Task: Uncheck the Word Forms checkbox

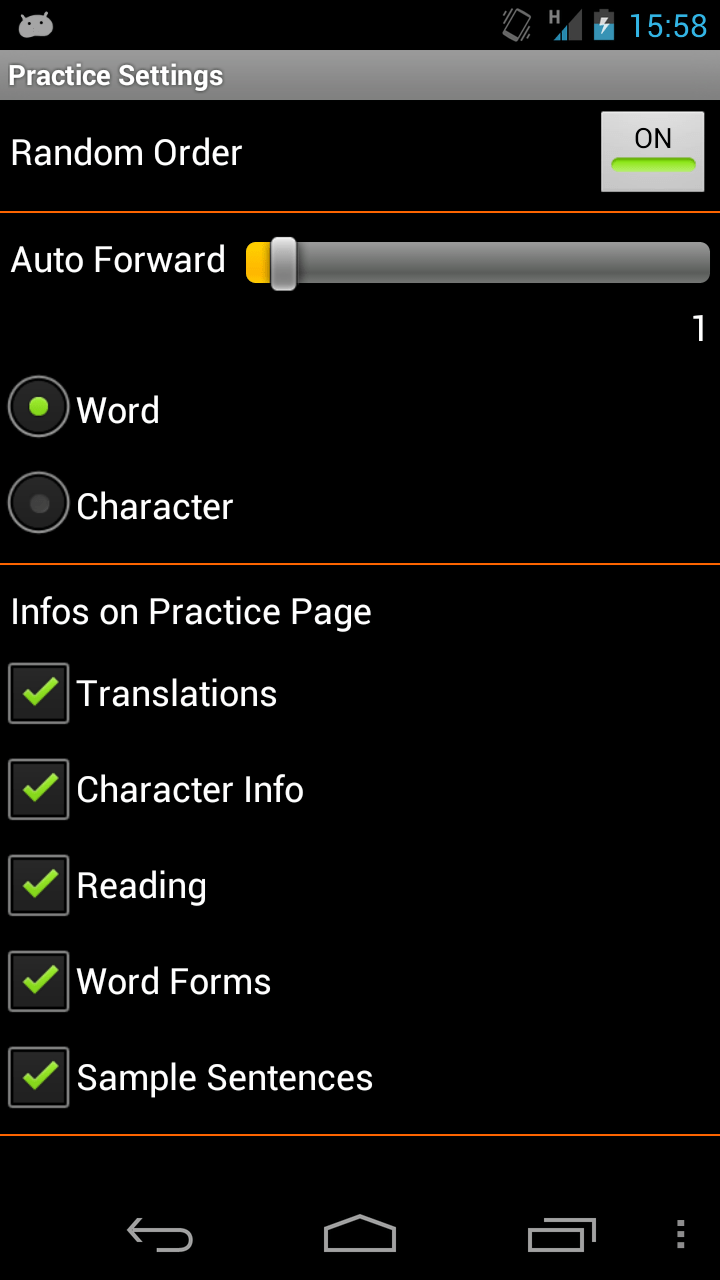Action: coord(39,981)
